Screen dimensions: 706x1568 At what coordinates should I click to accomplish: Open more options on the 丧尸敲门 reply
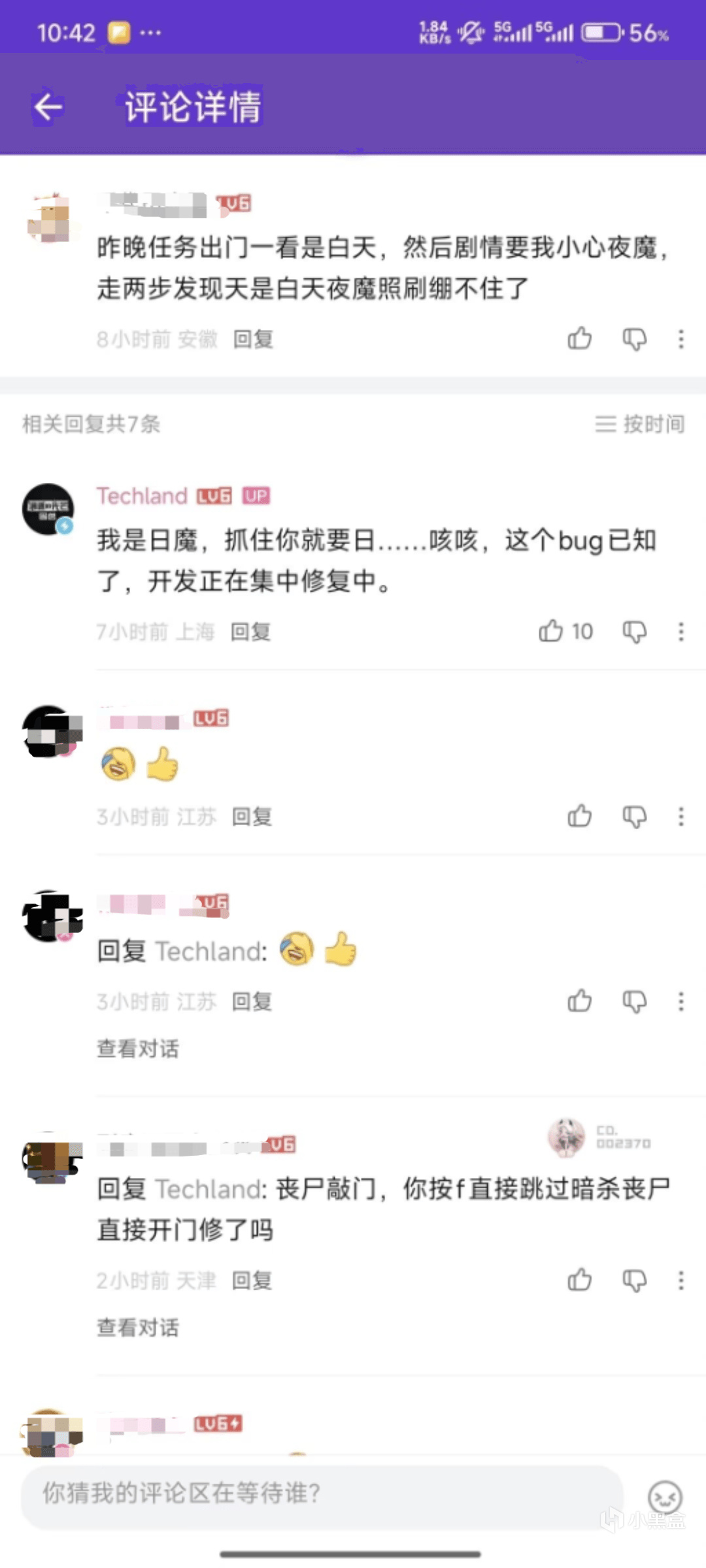point(681,1280)
